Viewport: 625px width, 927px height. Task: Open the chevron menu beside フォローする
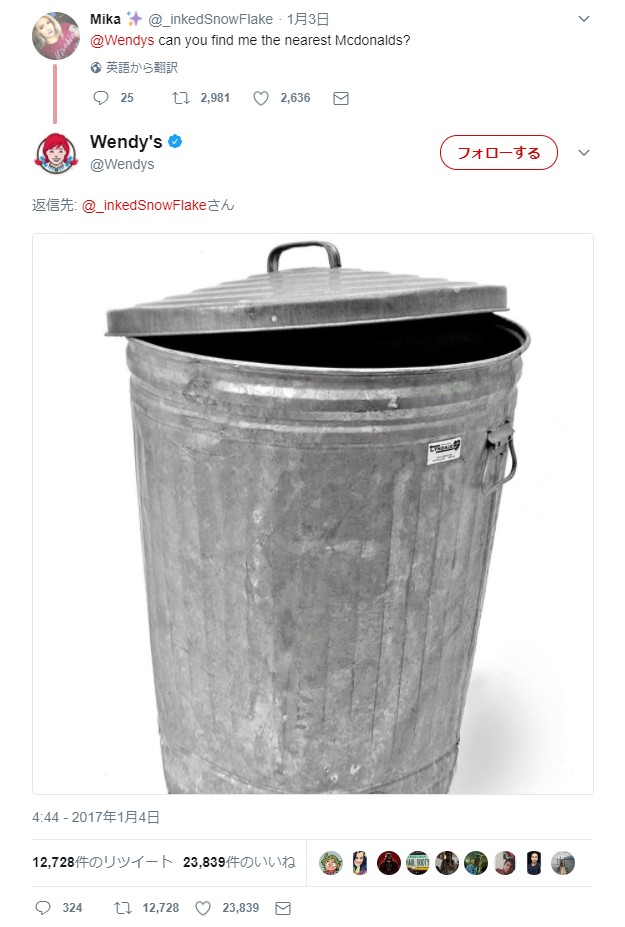point(585,153)
